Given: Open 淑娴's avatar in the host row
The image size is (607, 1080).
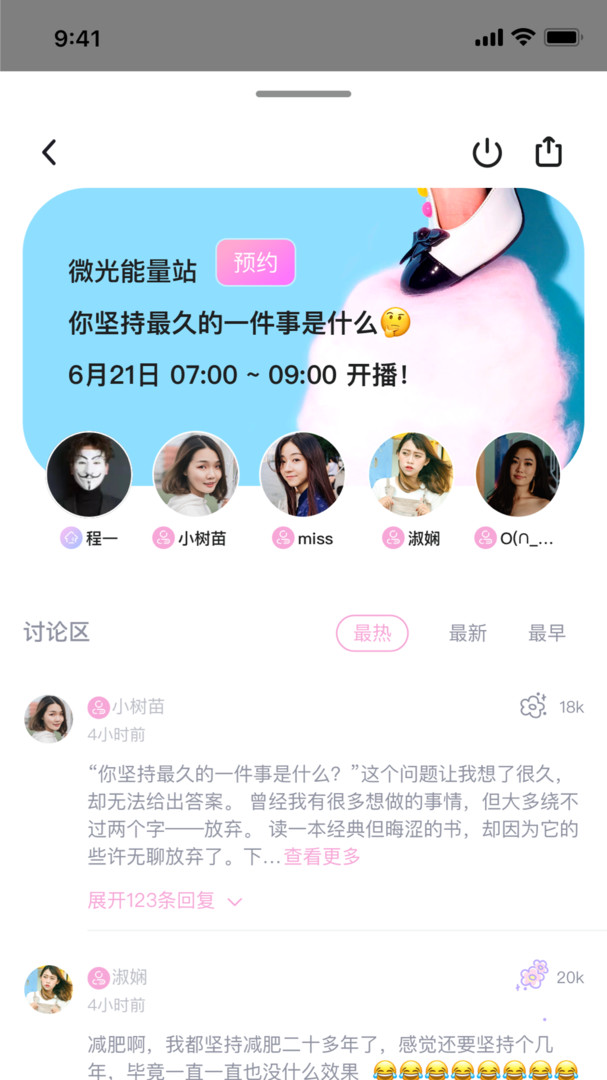Looking at the screenshot, I should 410,474.
